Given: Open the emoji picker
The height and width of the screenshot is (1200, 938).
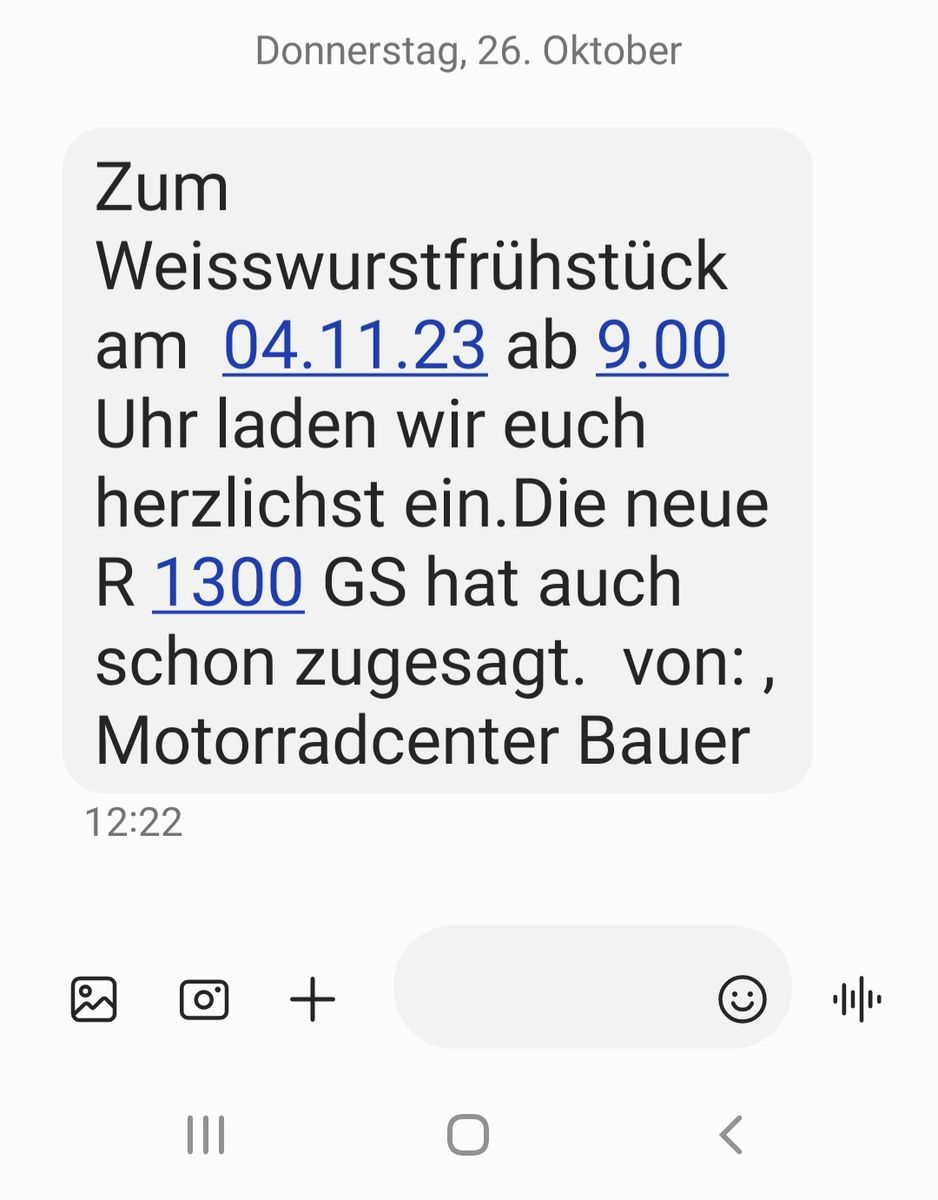Looking at the screenshot, I should pos(742,999).
